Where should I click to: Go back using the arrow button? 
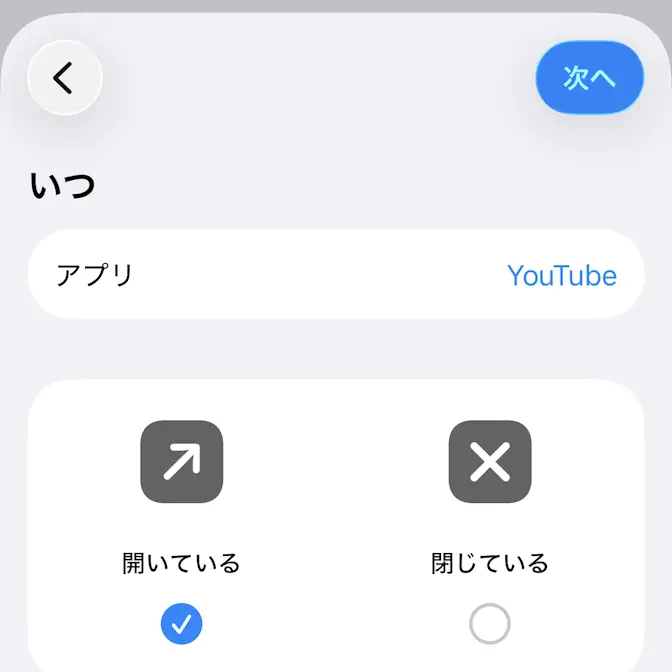click(65, 77)
